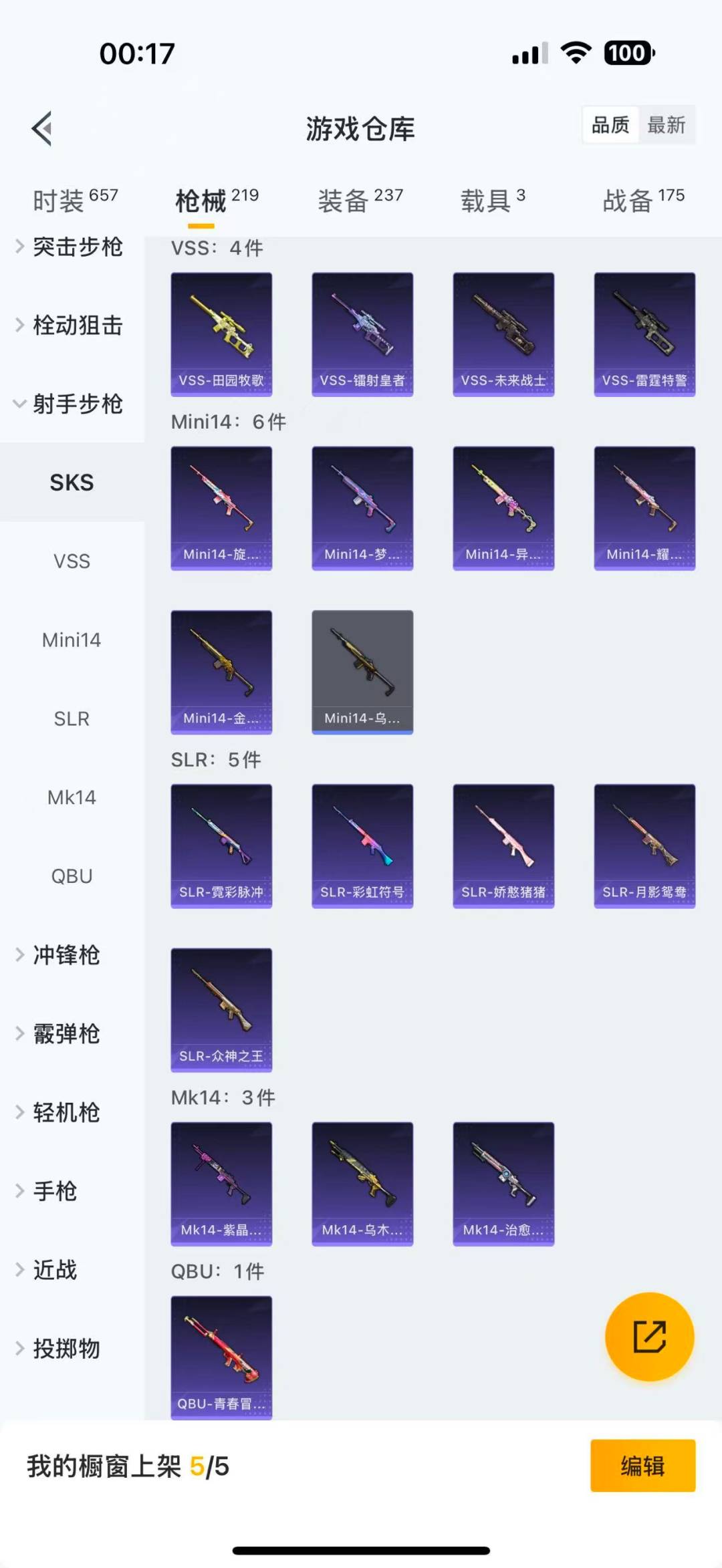The width and height of the screenshot is (722, 1568).
Task: Open the SLR-娇憨猪猪 skin
Action: coord(503,845)
